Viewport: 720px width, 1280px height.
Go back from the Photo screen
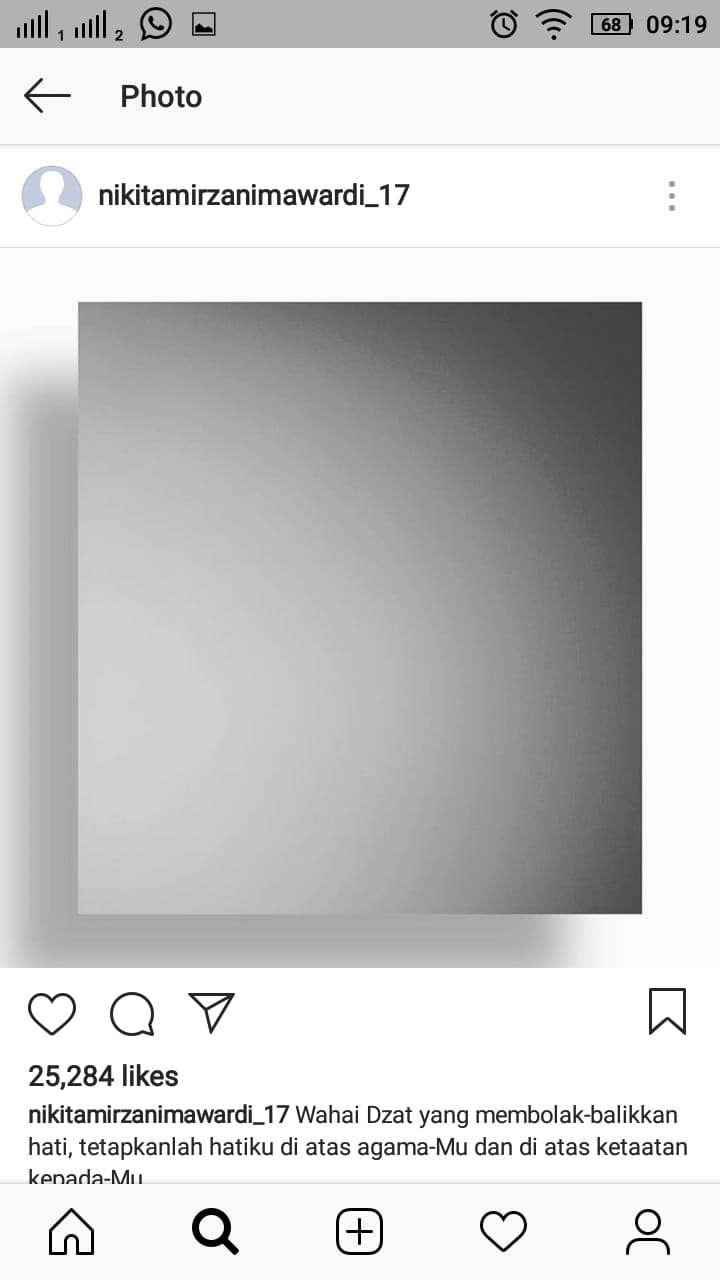[x=47, y=96]
